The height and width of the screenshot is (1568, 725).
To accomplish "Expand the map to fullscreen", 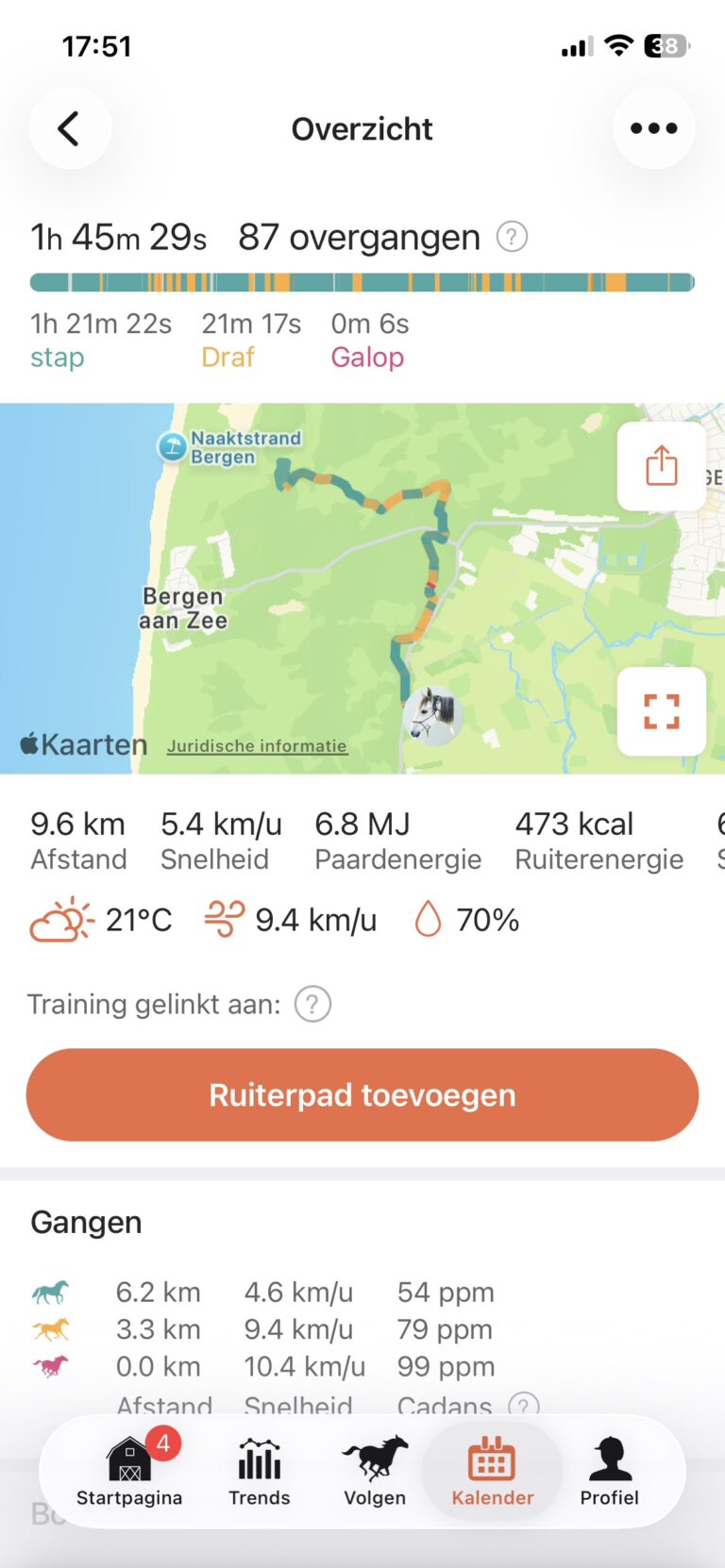I will tap(661, 711).
